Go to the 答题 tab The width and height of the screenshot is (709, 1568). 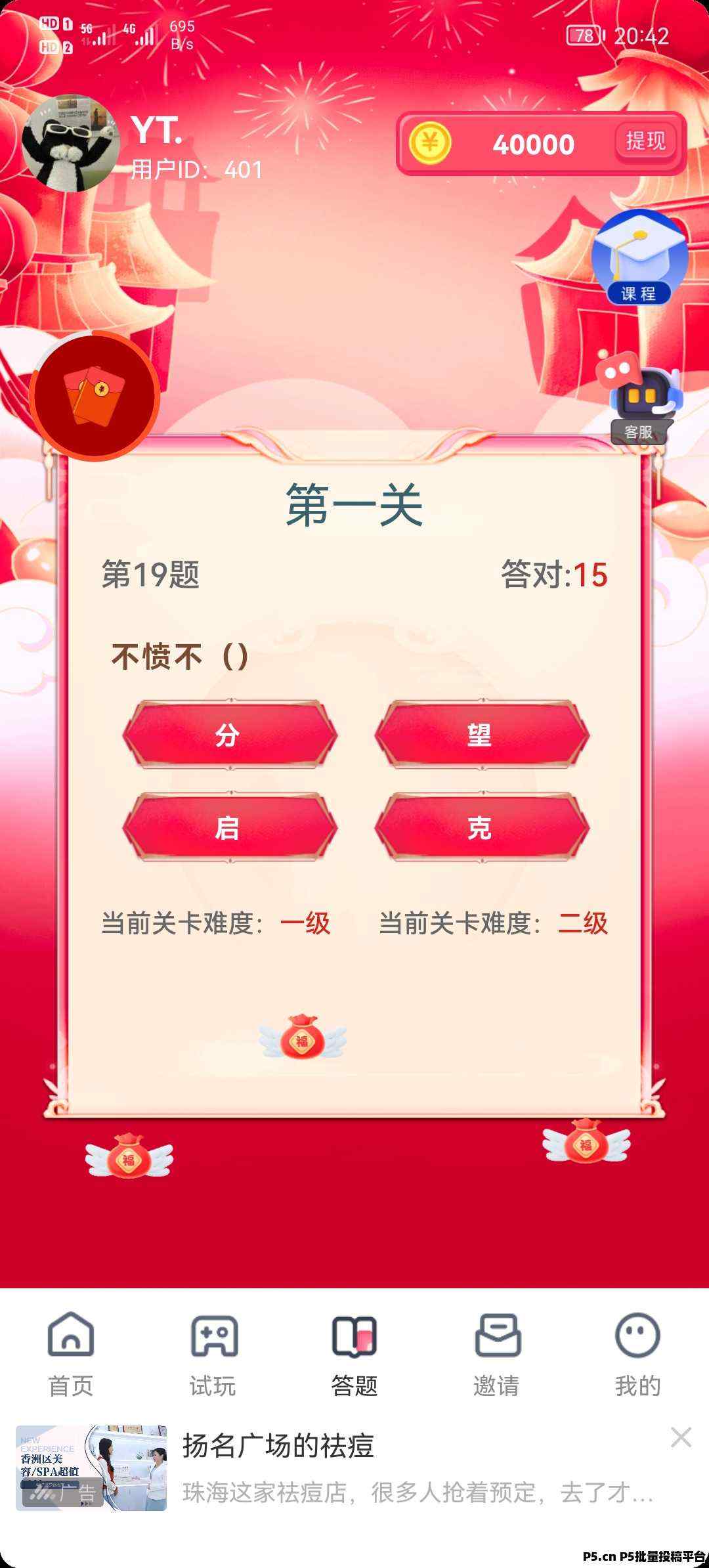(x=354, y=1354)
